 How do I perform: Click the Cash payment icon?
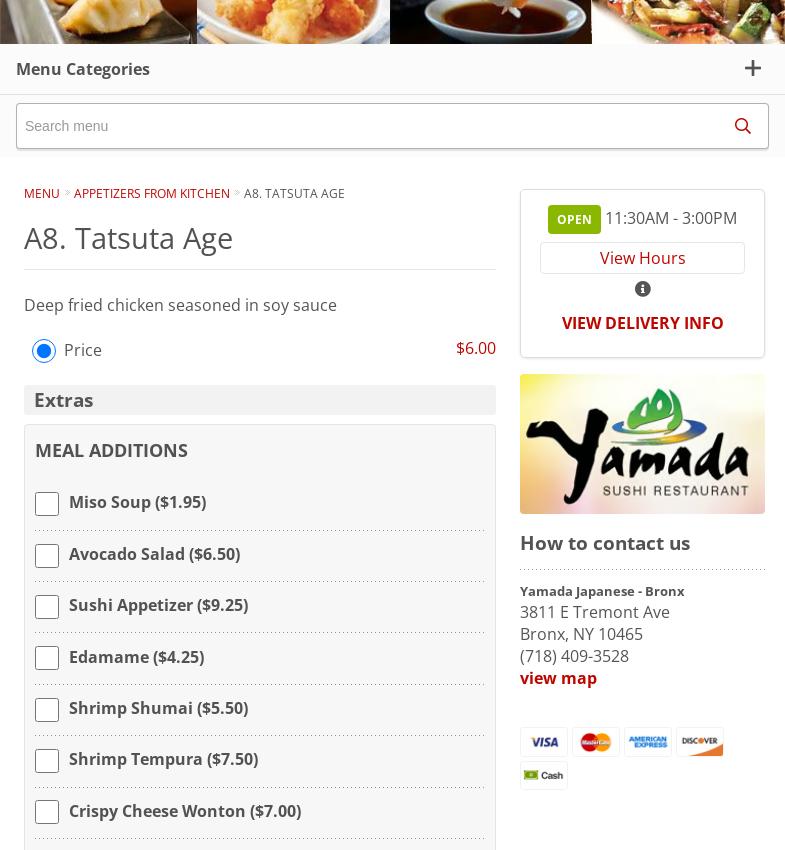(x=544, y=775)
